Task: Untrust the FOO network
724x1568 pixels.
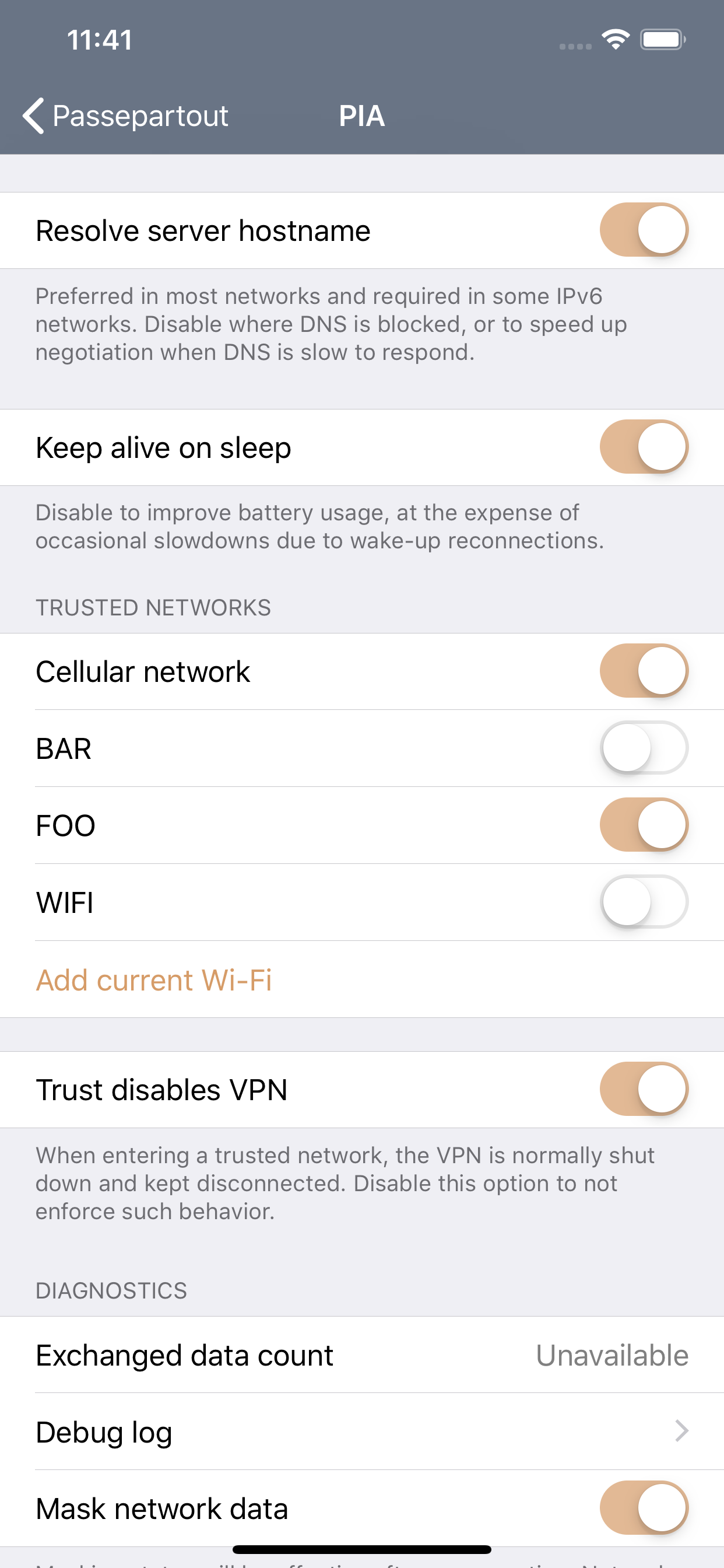Action: tap(644, 825)
